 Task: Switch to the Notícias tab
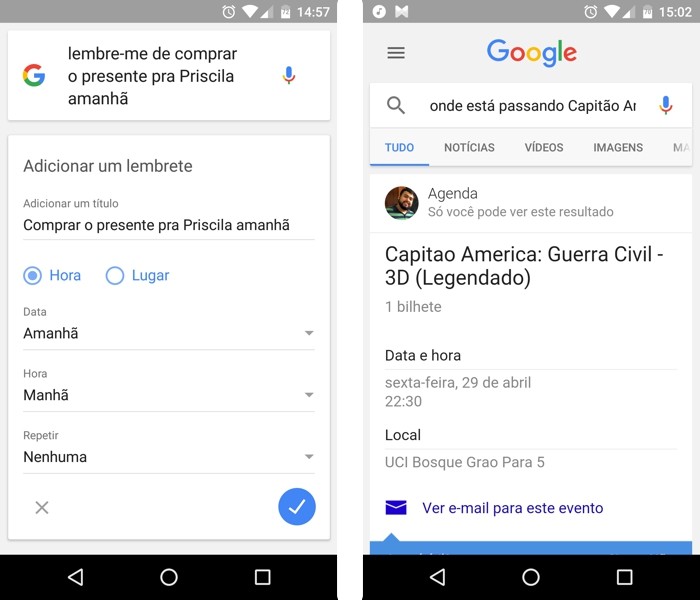[469, 147]
